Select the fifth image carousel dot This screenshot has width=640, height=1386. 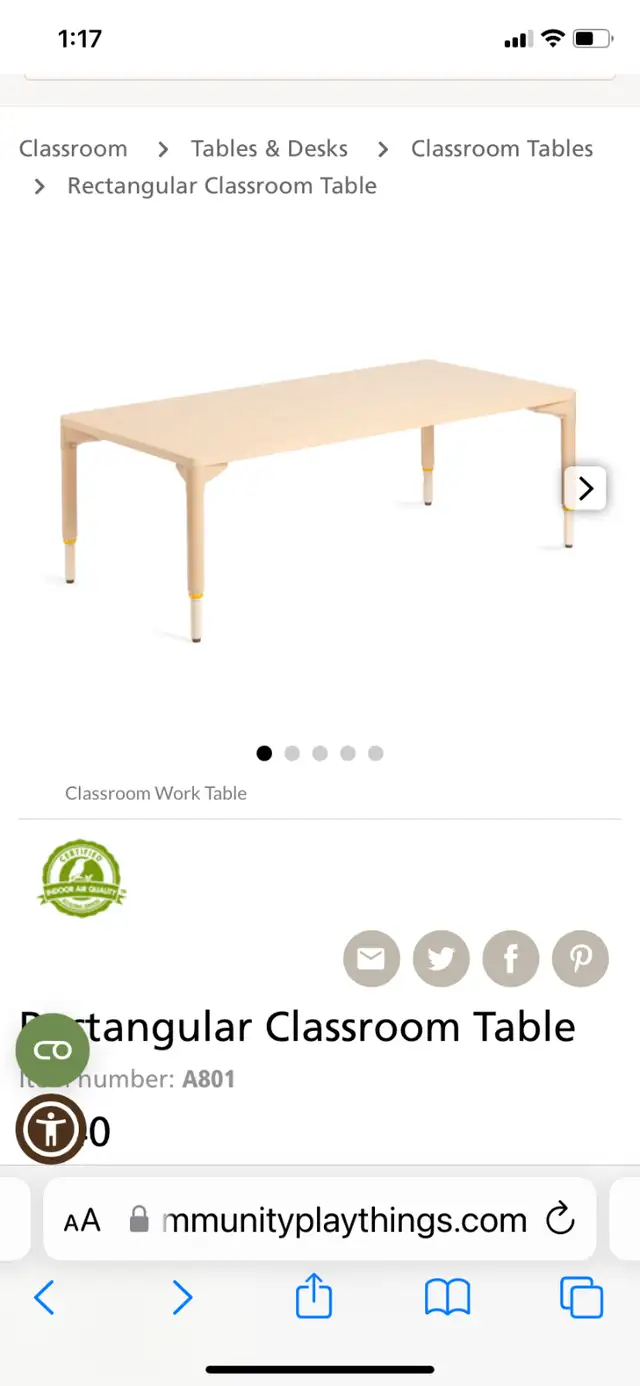tap(376, 753)
